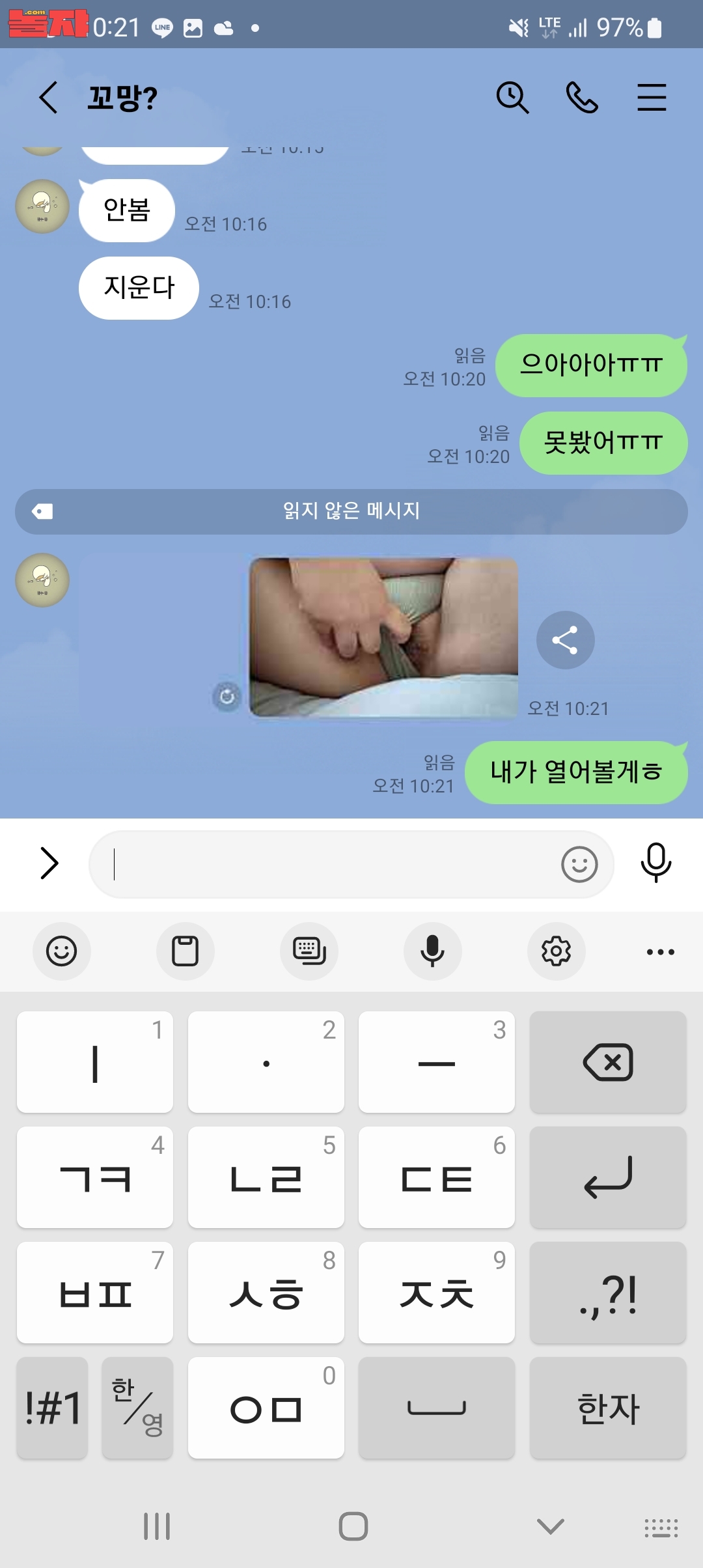Tap the backspace key
Viewport: 703px width, 1568px height.
coord(607,1062)
